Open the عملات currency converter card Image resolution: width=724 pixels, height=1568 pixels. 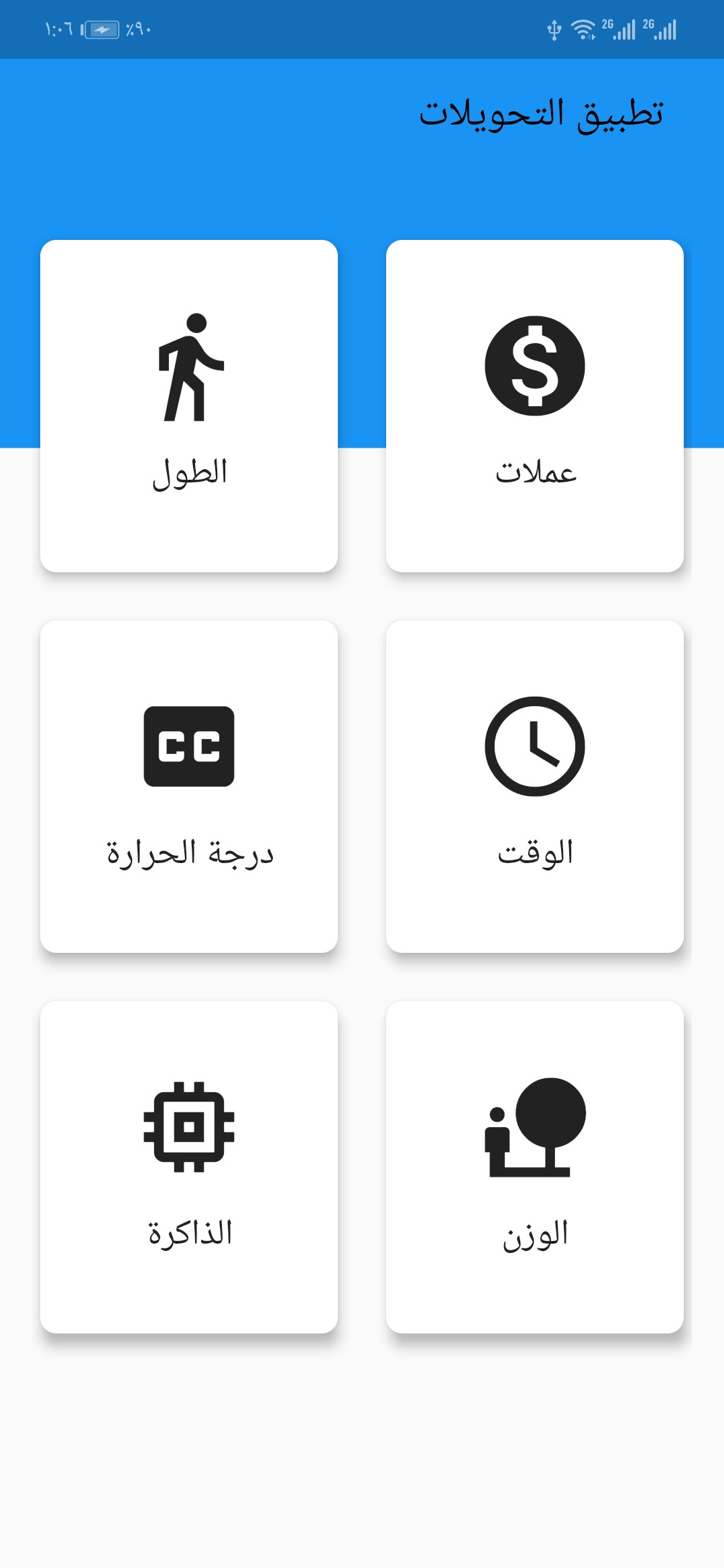point(534,405)
